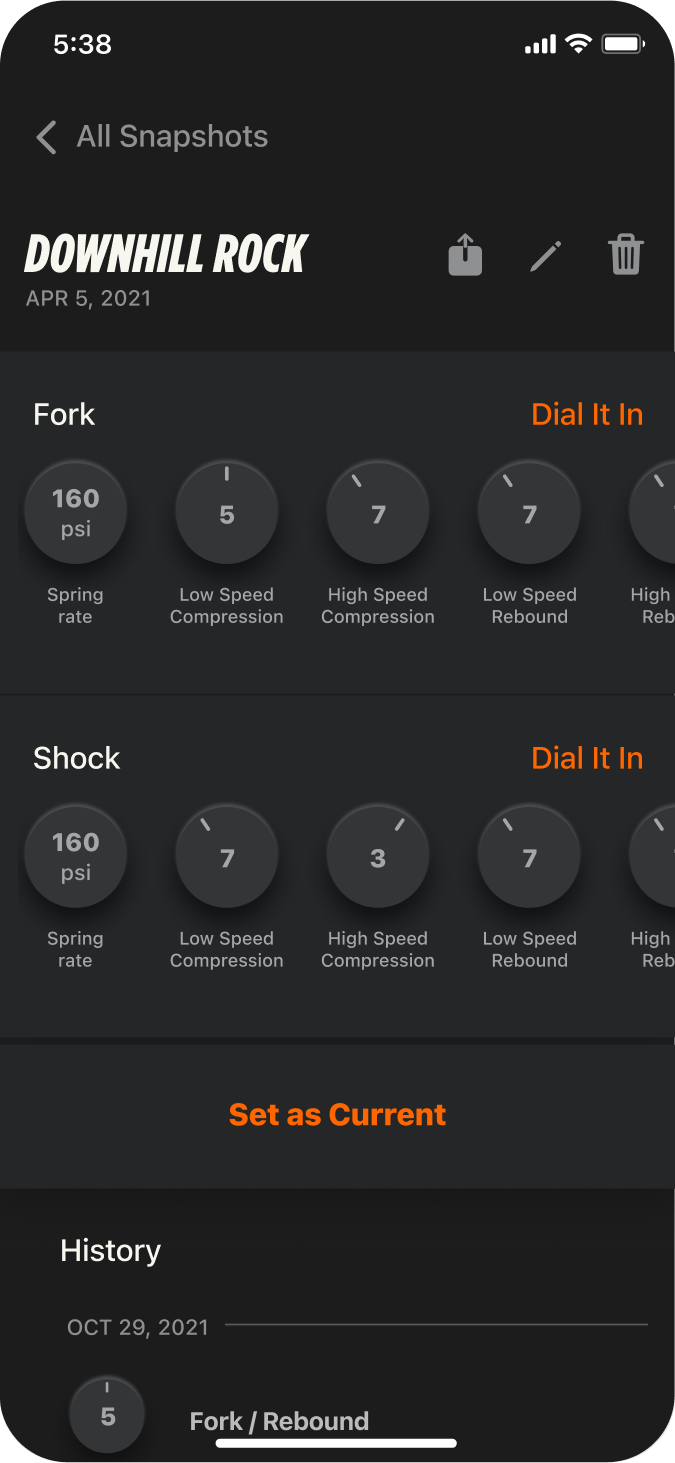Share the Downhill Rock snapshot
This screenshot has width=675, height=1463.
pos(465,255)
